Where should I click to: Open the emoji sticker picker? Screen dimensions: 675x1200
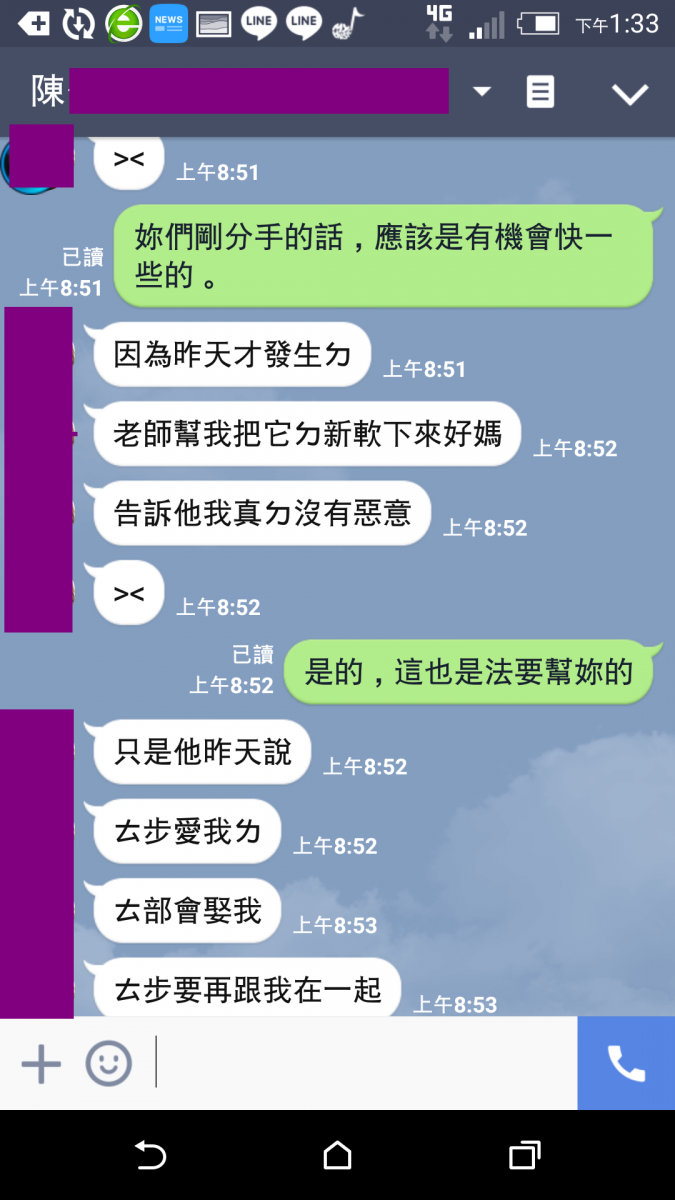tap(108, 1064)
